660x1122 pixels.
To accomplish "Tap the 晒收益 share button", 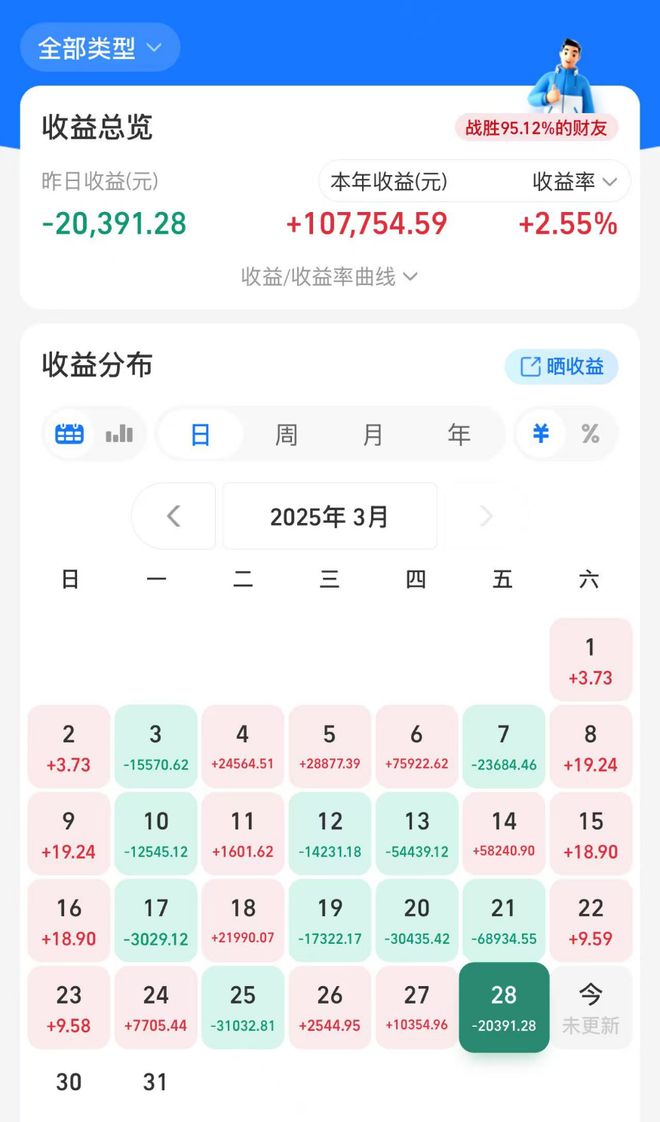I will tap(561, 367).
